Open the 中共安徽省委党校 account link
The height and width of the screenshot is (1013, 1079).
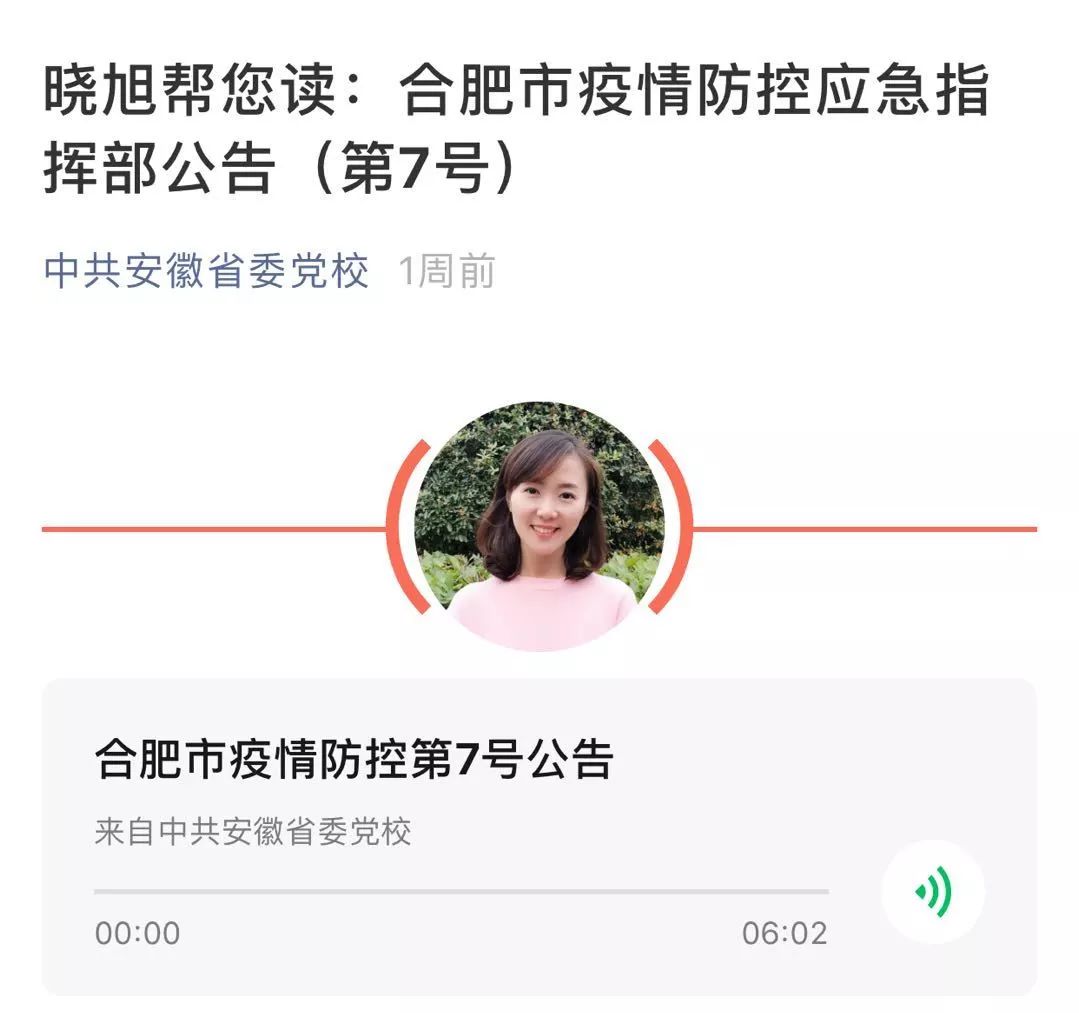point(206,271)
